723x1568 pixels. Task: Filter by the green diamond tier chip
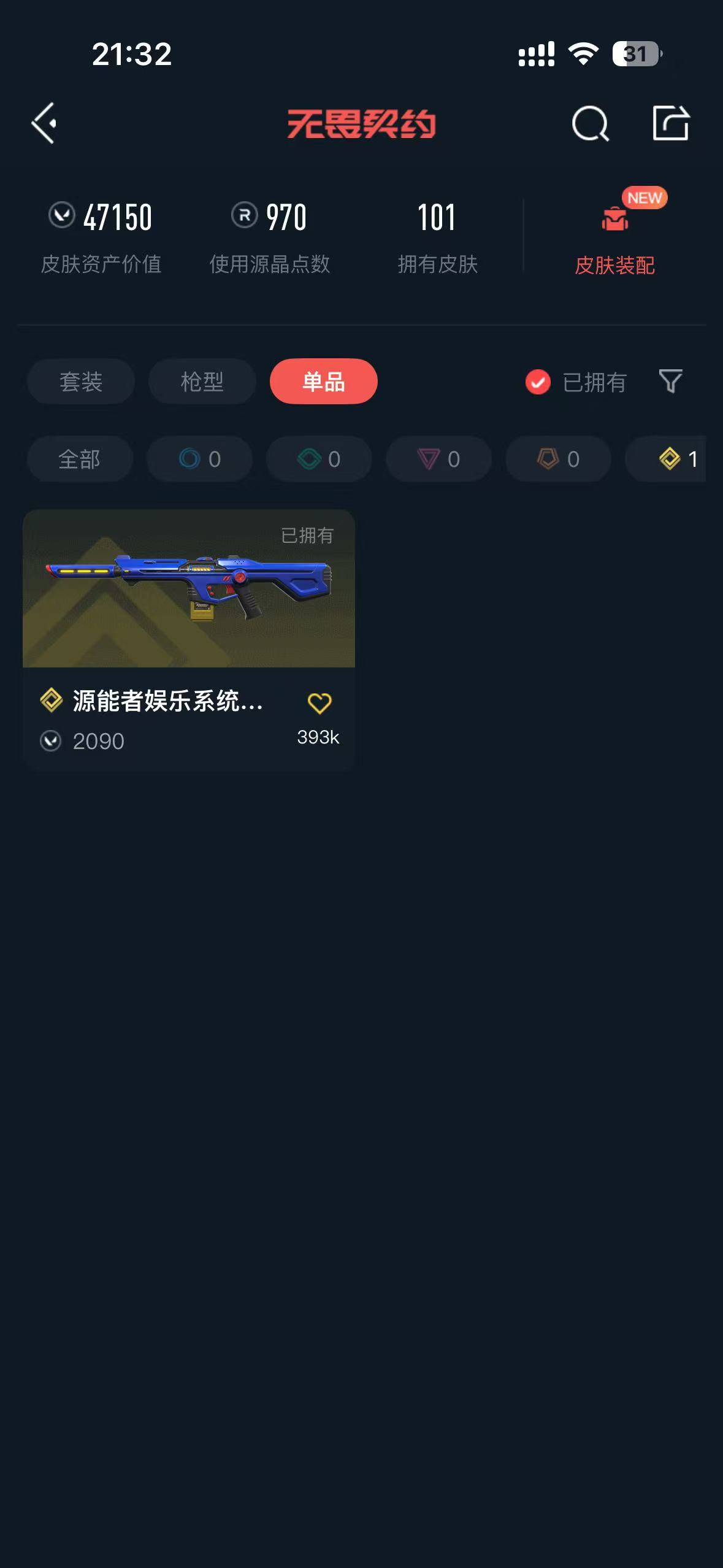[x=319, y=459]
